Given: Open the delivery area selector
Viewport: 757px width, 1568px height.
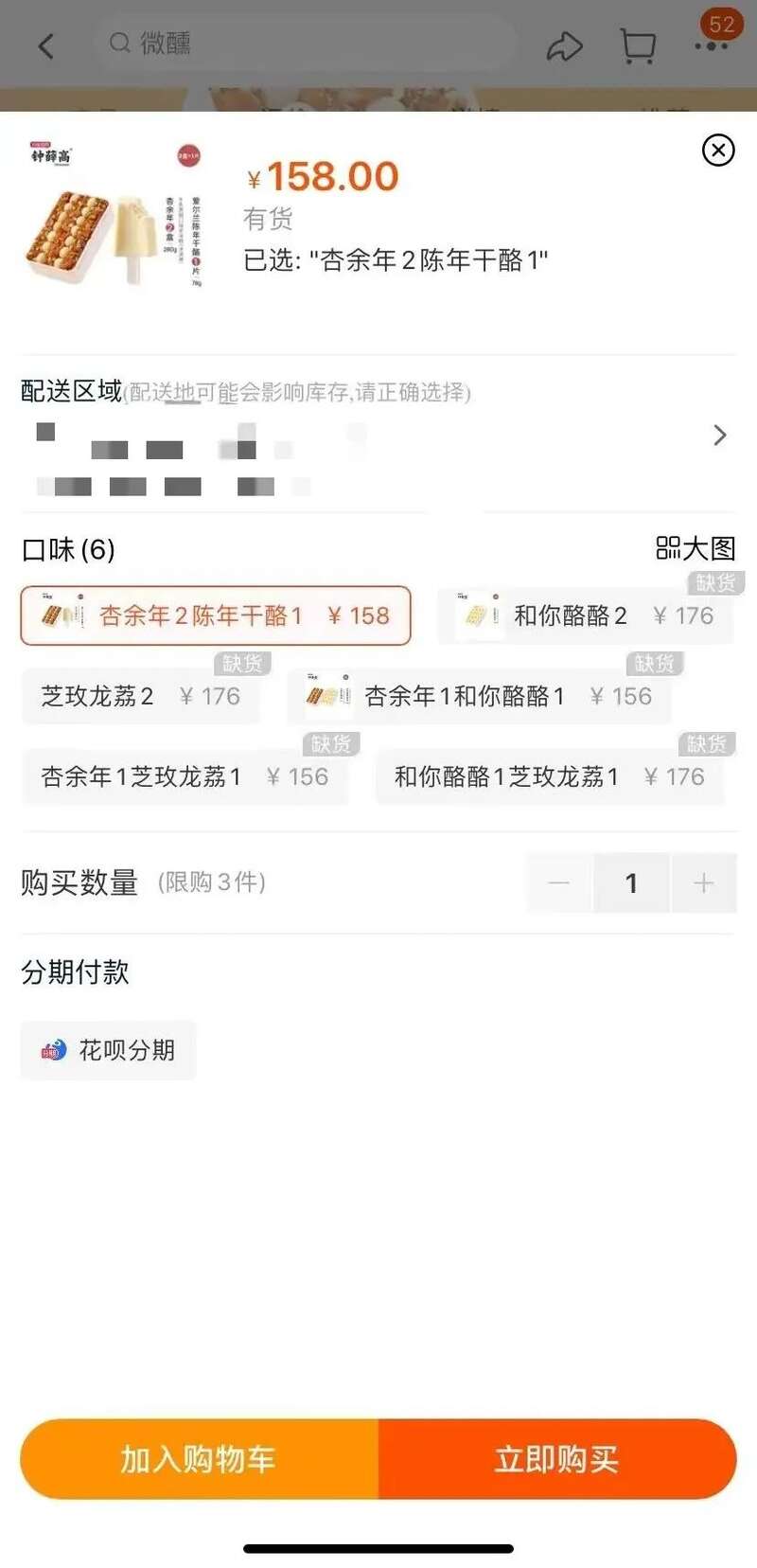Looking at the screenshot, I should (378, 435).
